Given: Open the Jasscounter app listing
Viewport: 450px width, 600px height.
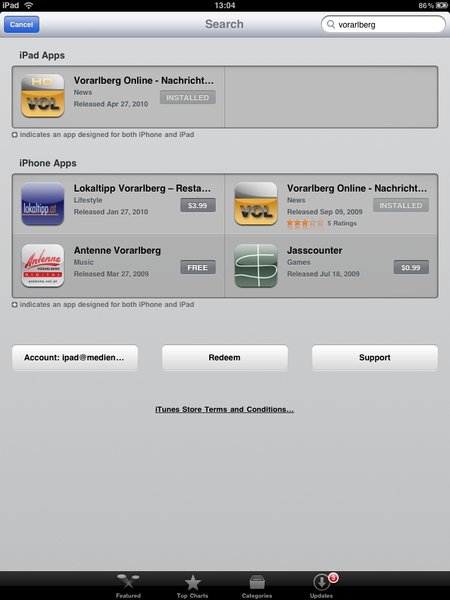Looking at the screenshot, I should point(331,266).
